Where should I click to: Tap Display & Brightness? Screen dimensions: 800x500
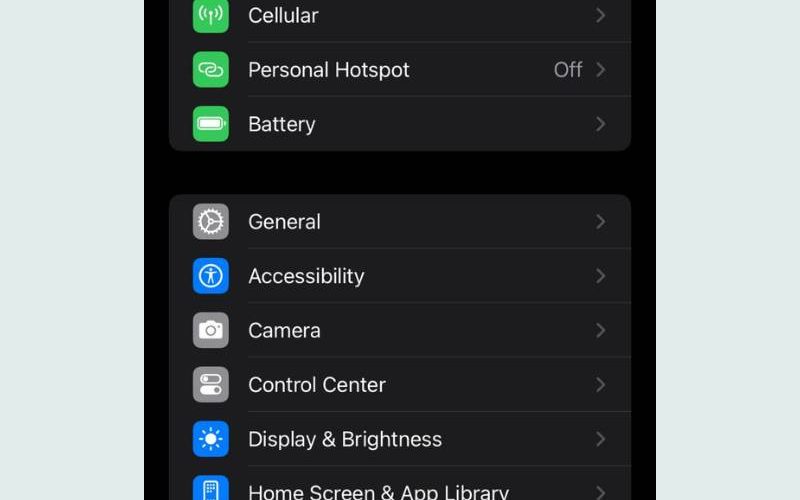400,439
